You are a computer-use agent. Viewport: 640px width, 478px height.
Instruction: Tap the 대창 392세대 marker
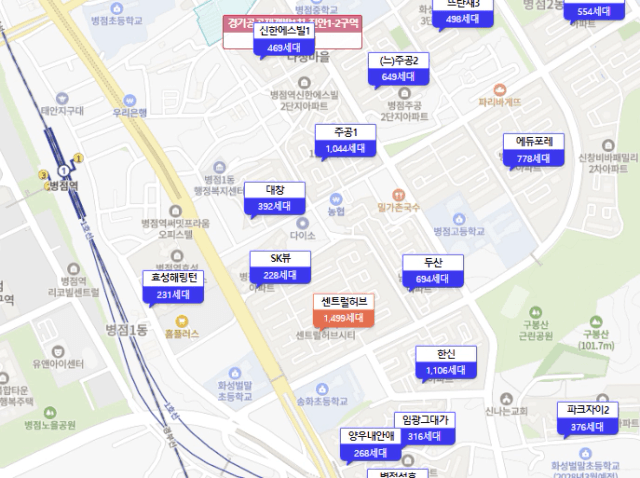pyautogui.click(x=274, y=198)
